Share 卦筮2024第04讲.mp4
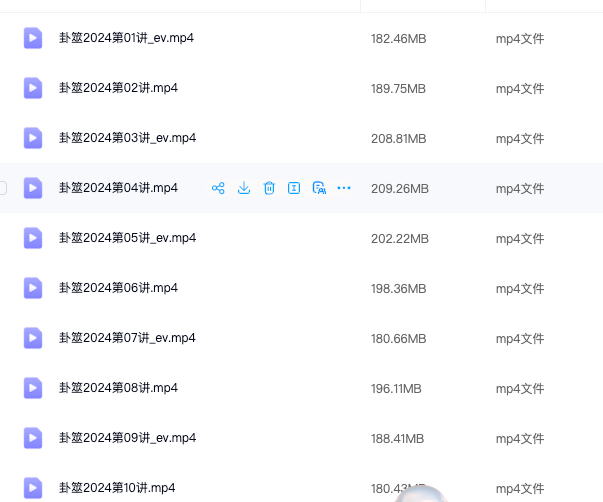603x502 pixels. tap(218, 188)
